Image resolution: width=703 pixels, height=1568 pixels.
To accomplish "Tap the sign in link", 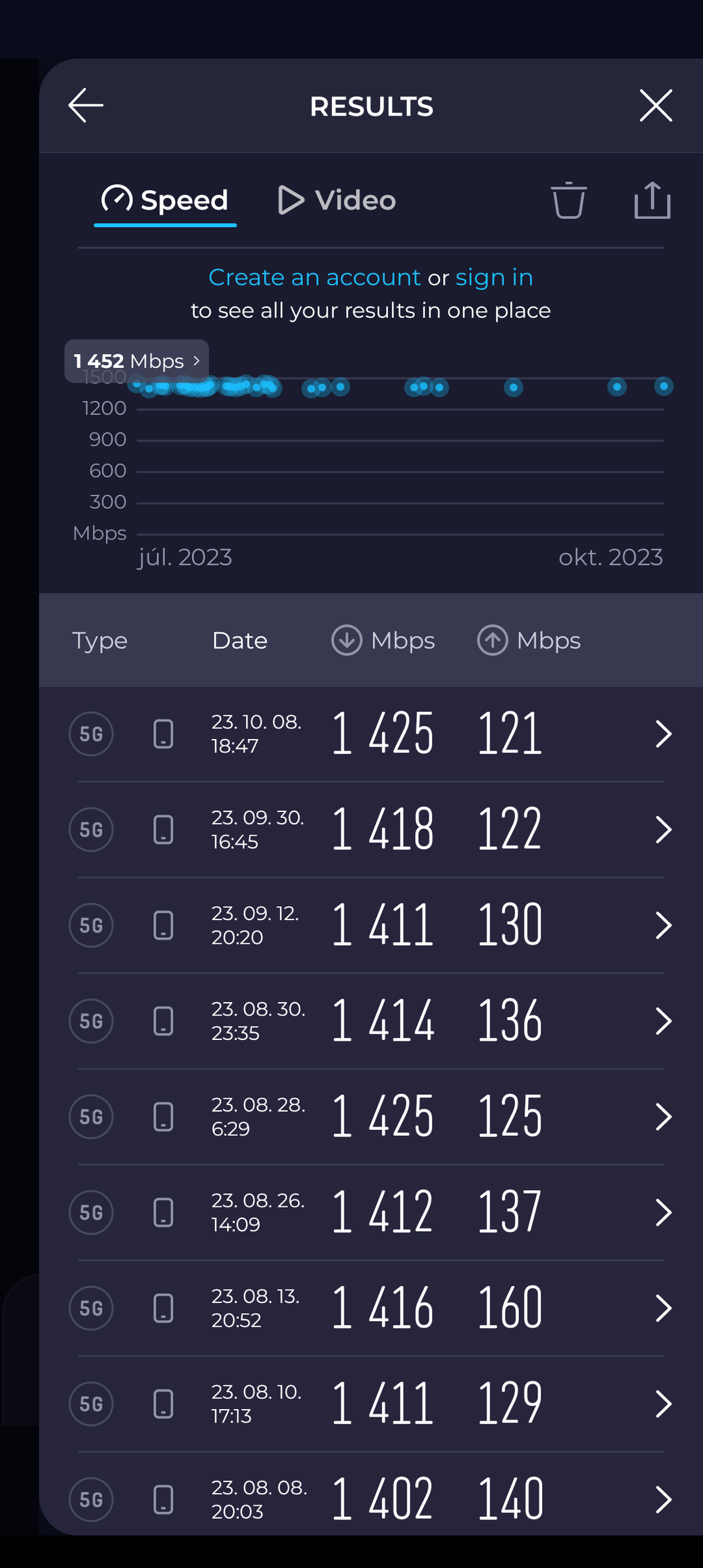I will [494, 277].
